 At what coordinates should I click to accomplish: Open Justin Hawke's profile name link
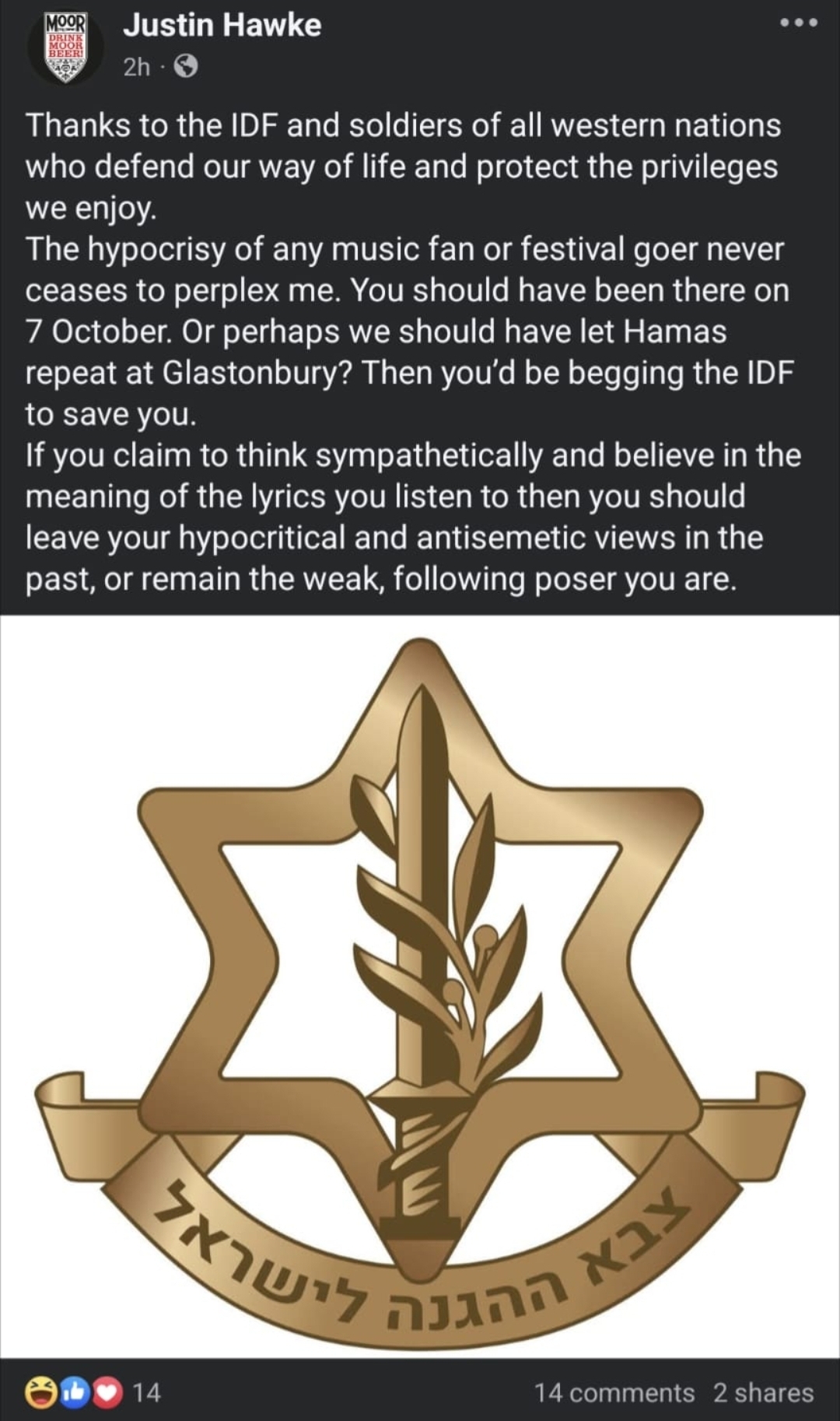(222, 26)
